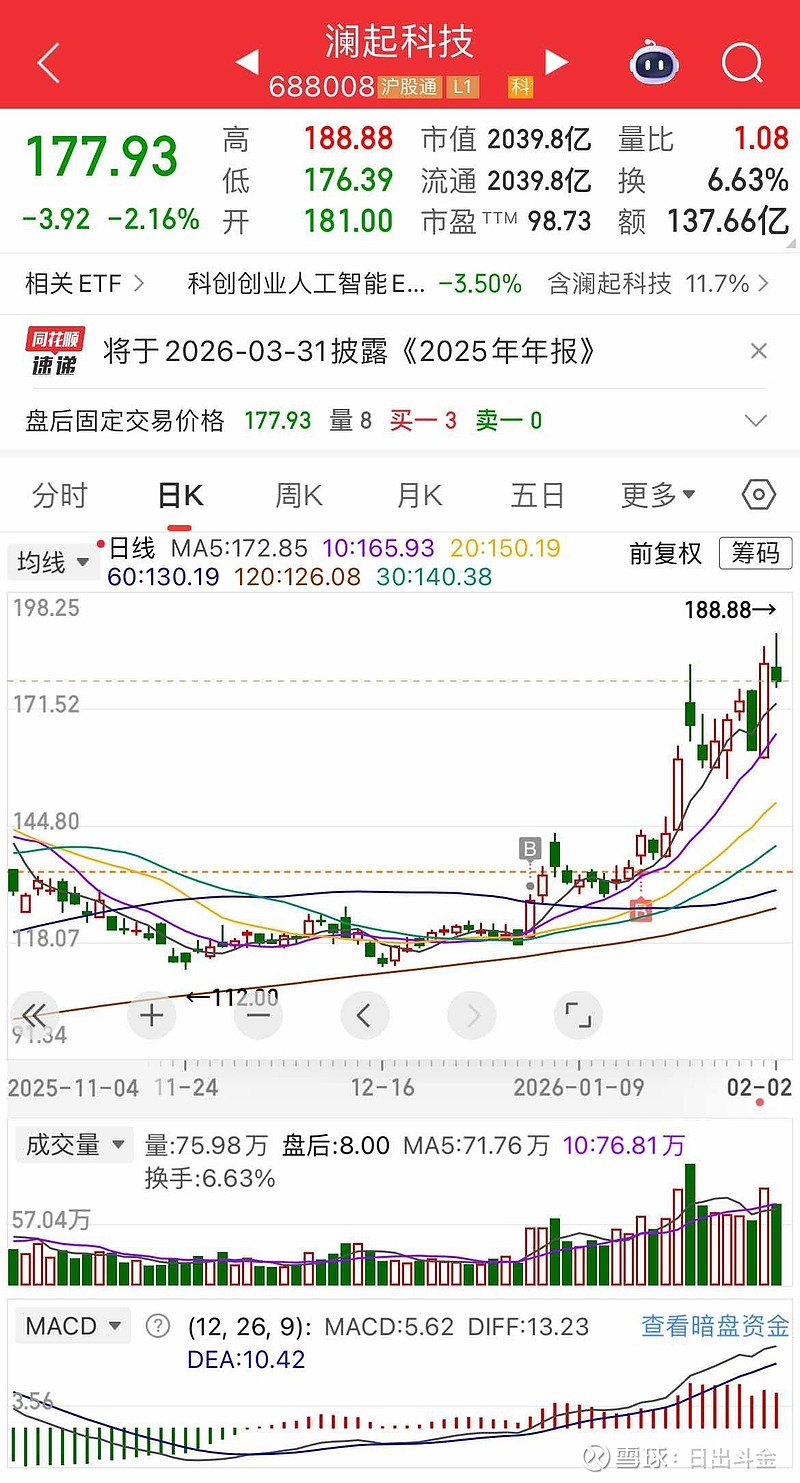Open the 成交量 indicator dropdown

click(x=74, y=1144)
